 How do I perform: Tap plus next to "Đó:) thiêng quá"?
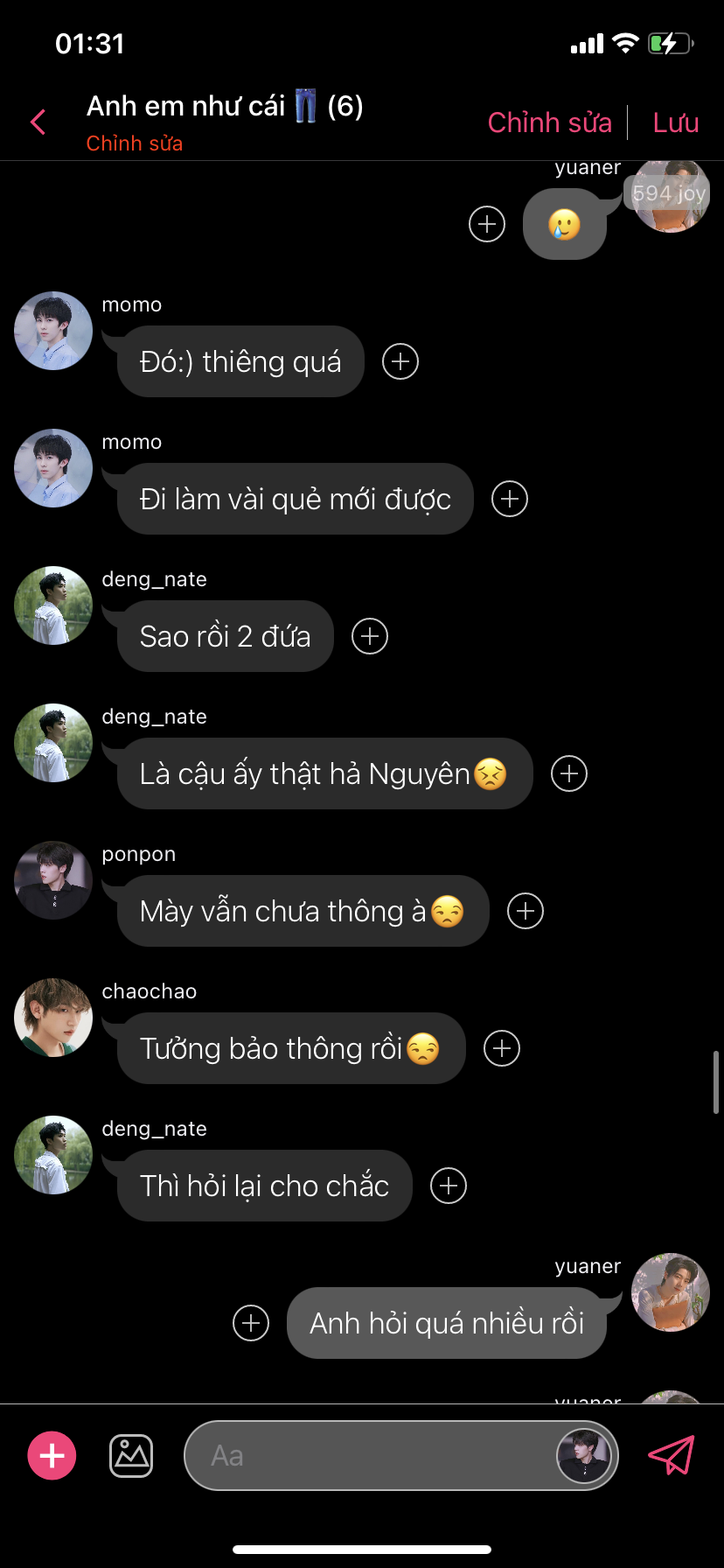coord(400,361)
